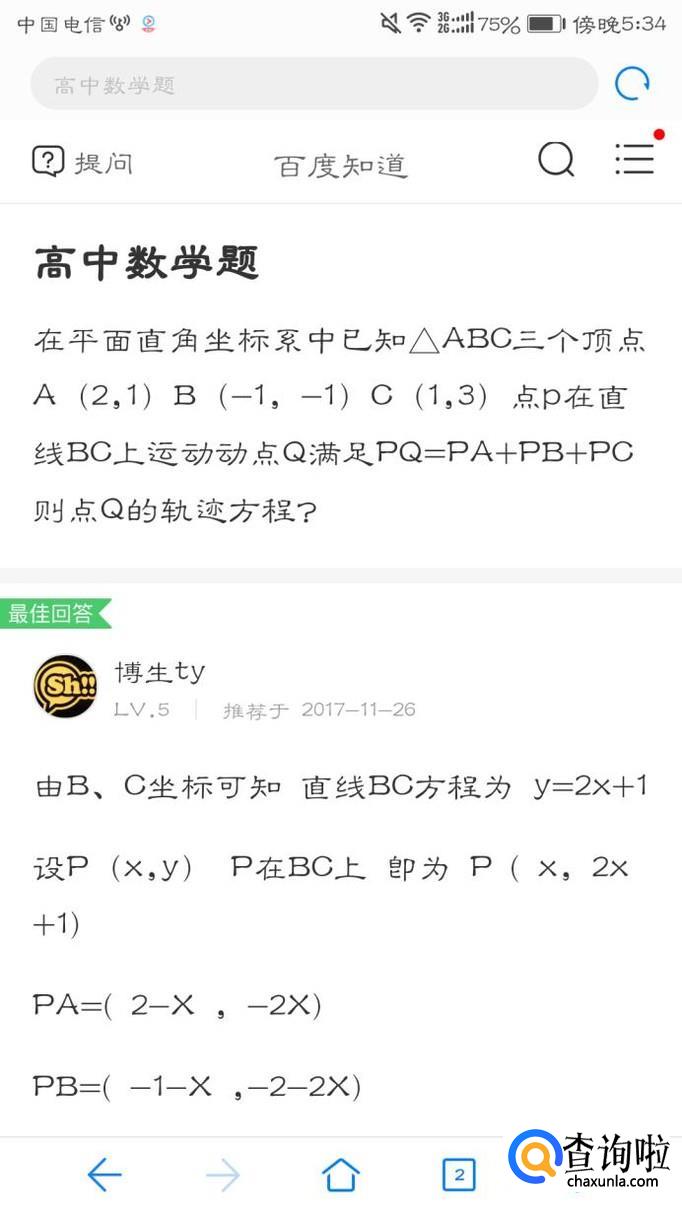The width and height of the screenshot is (682, 1212).
Task: Open the tab switcher showing 2 tabs
Action: click(x=458, y=1175)
